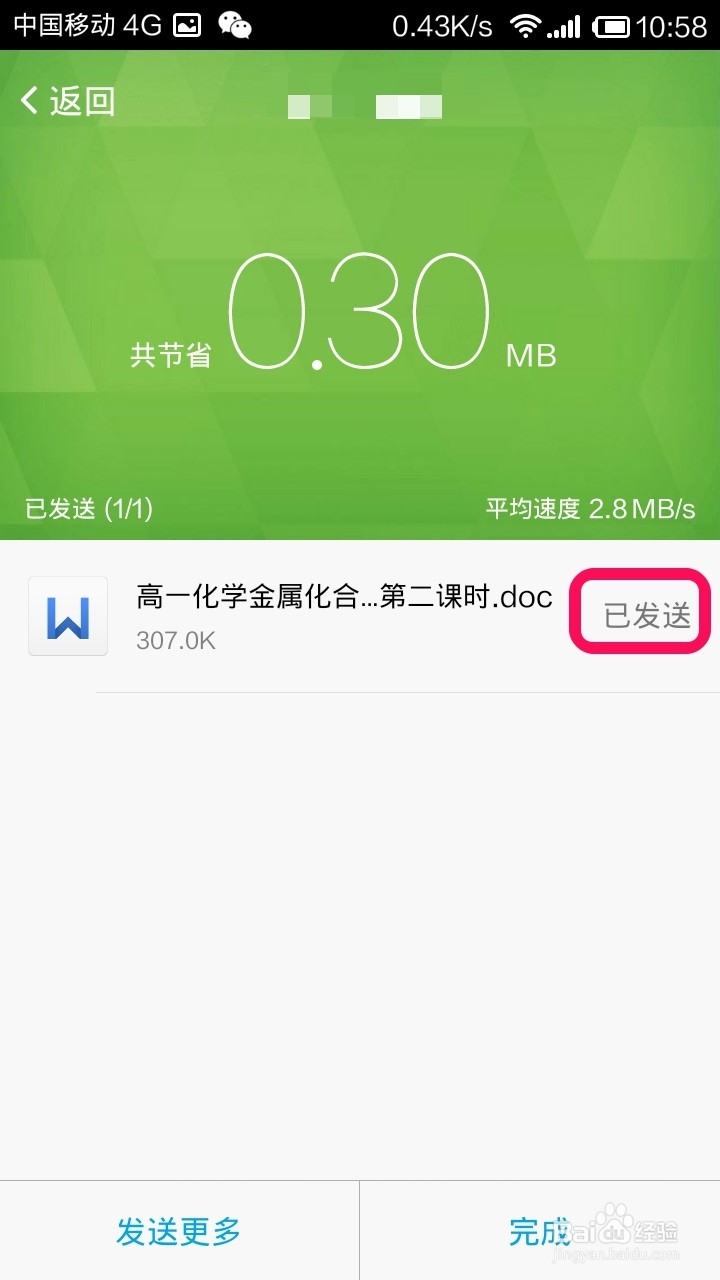This screenshot has width=720, height=1280.
Task: Tap the signal strength bars icon
Action: [562, 24]
